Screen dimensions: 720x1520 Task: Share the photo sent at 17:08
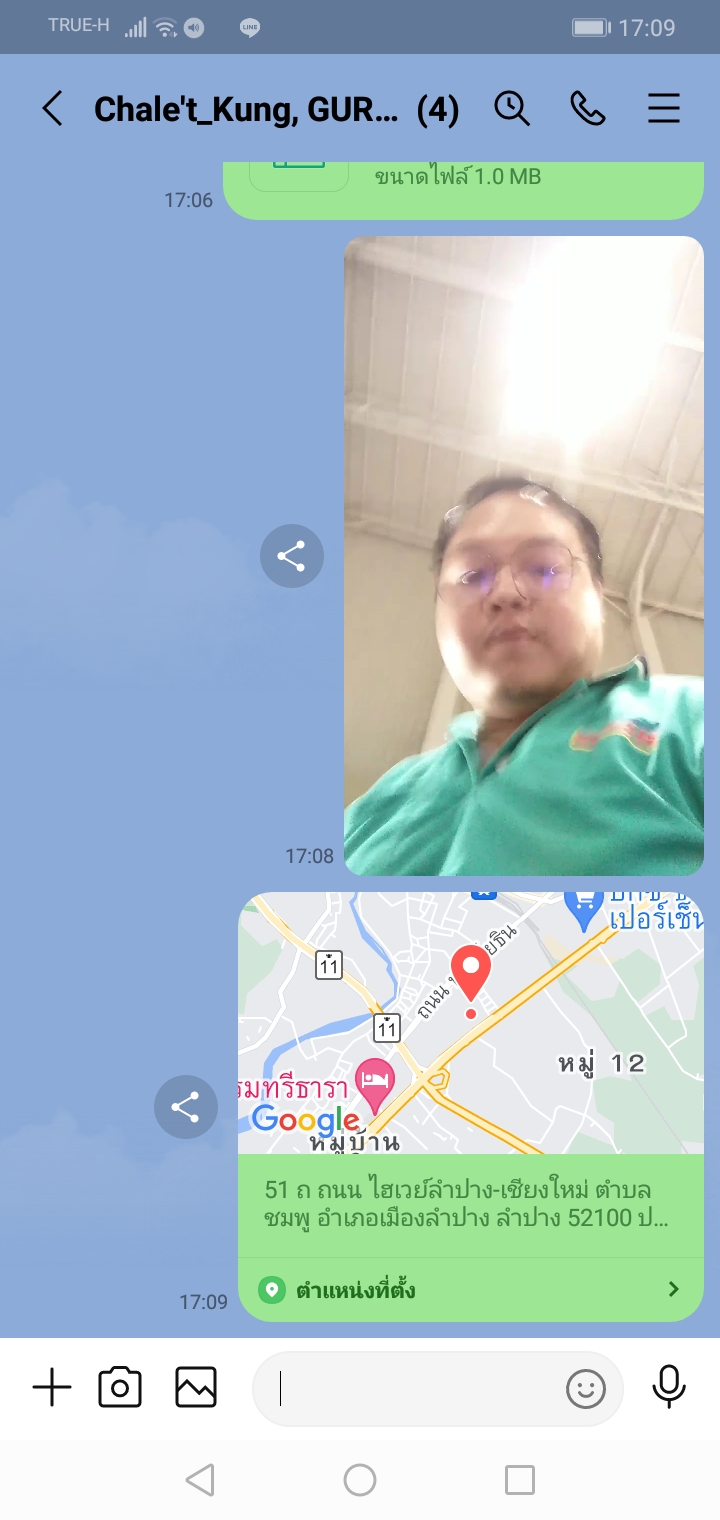[x=291, y=556]
